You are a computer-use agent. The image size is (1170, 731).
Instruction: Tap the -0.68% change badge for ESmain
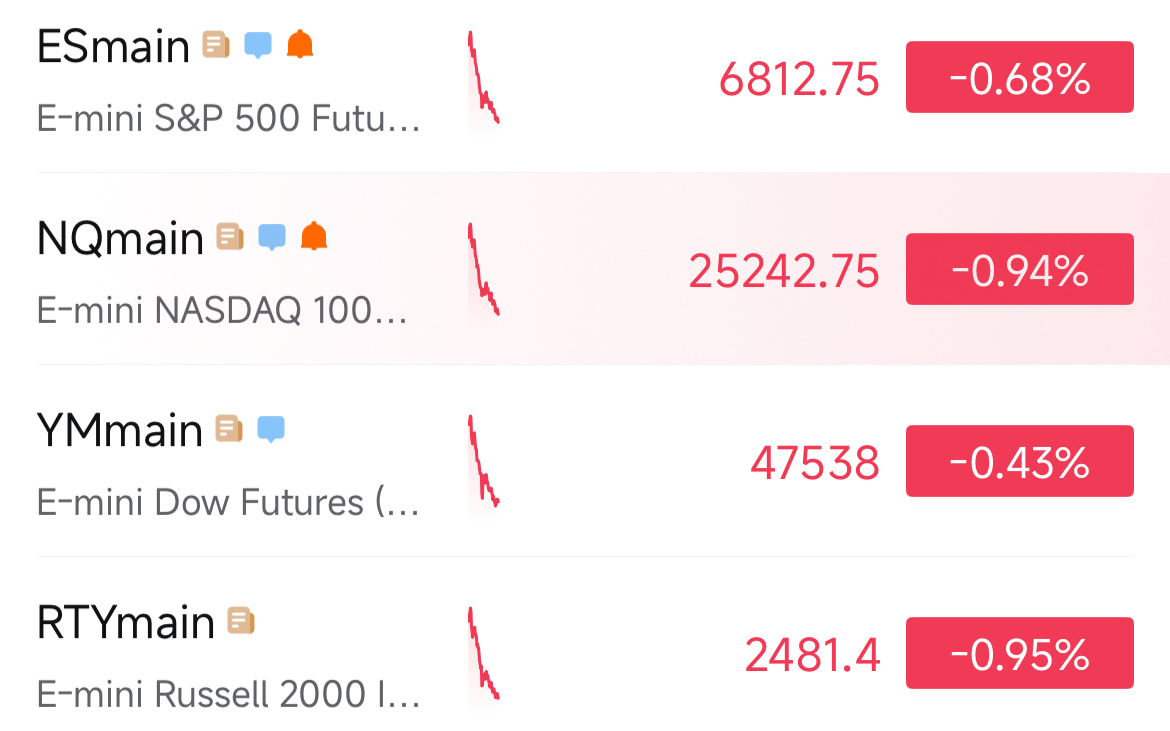pos(1019,78)
